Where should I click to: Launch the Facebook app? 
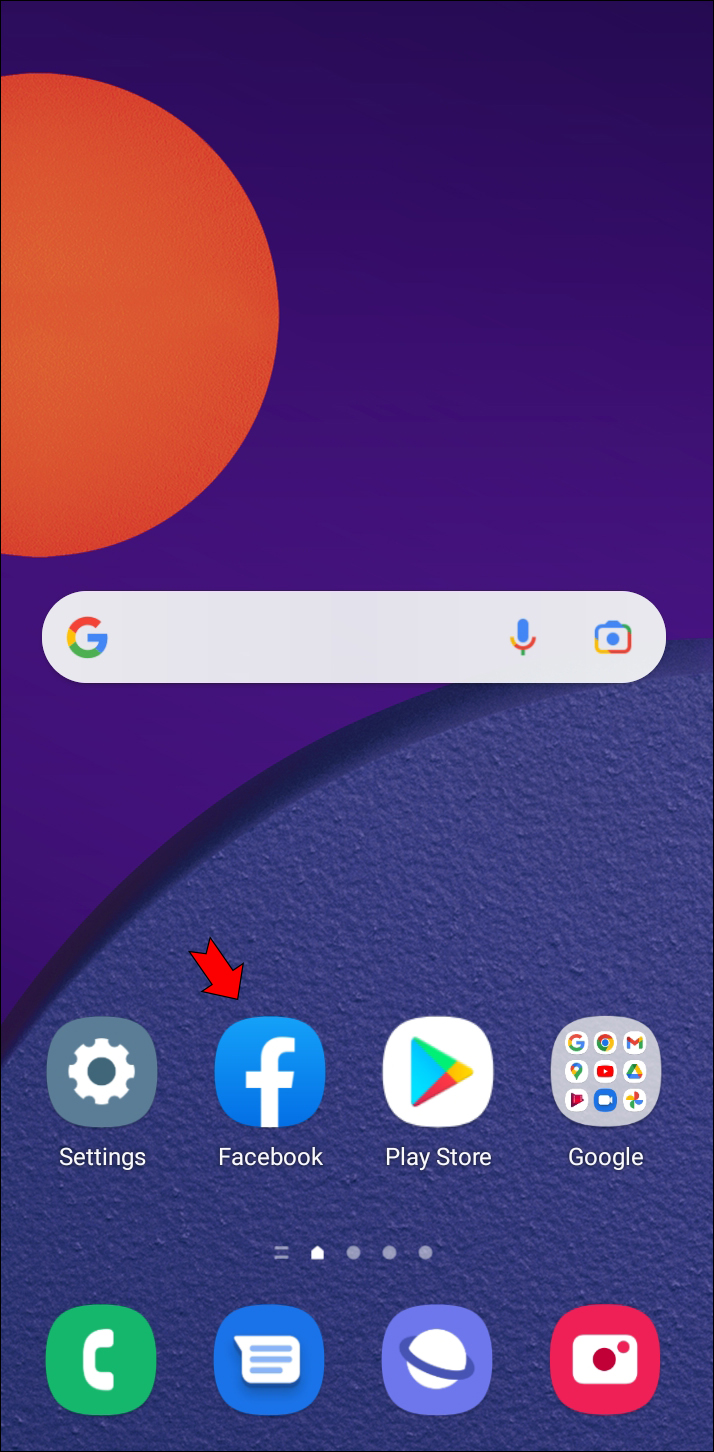270,1073
